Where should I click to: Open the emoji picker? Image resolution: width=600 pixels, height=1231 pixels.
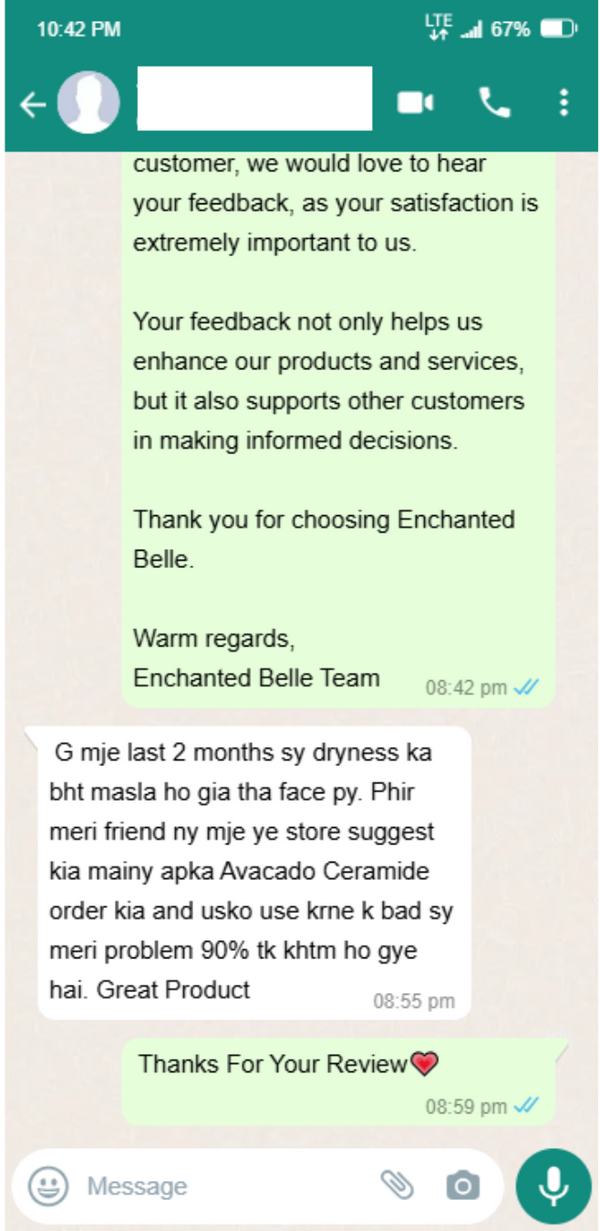(x=47, y=1186)
